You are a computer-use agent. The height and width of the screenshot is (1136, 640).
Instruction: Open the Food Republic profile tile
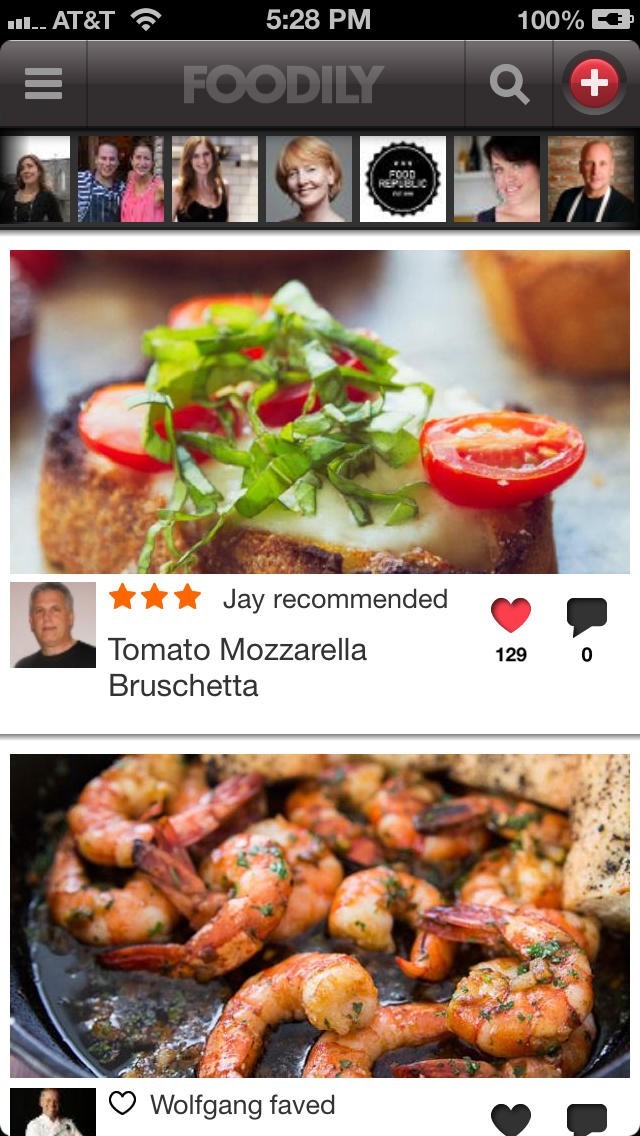(x=399, y=179)
